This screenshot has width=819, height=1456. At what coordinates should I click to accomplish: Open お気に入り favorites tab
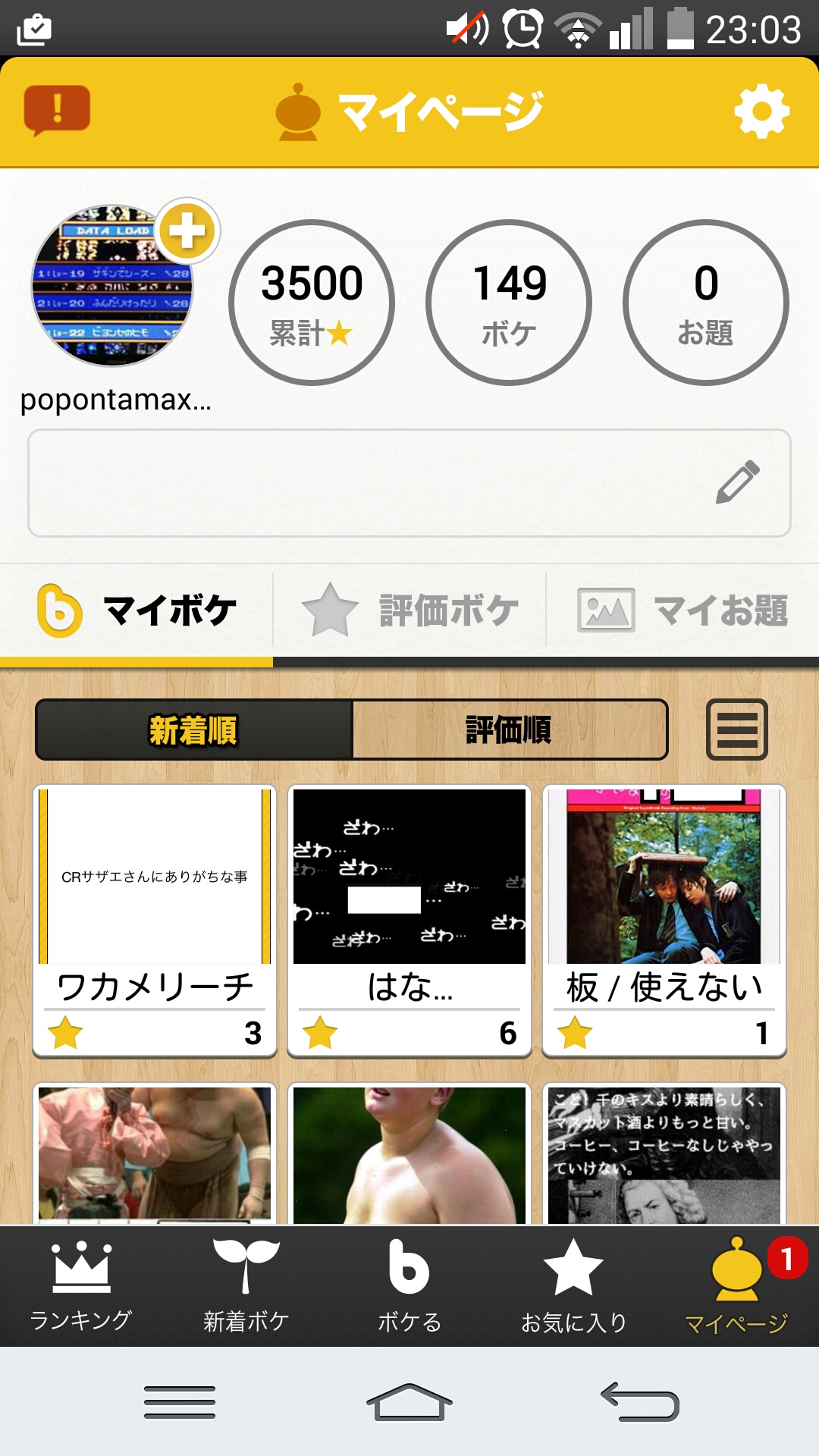pos(574,1286)
